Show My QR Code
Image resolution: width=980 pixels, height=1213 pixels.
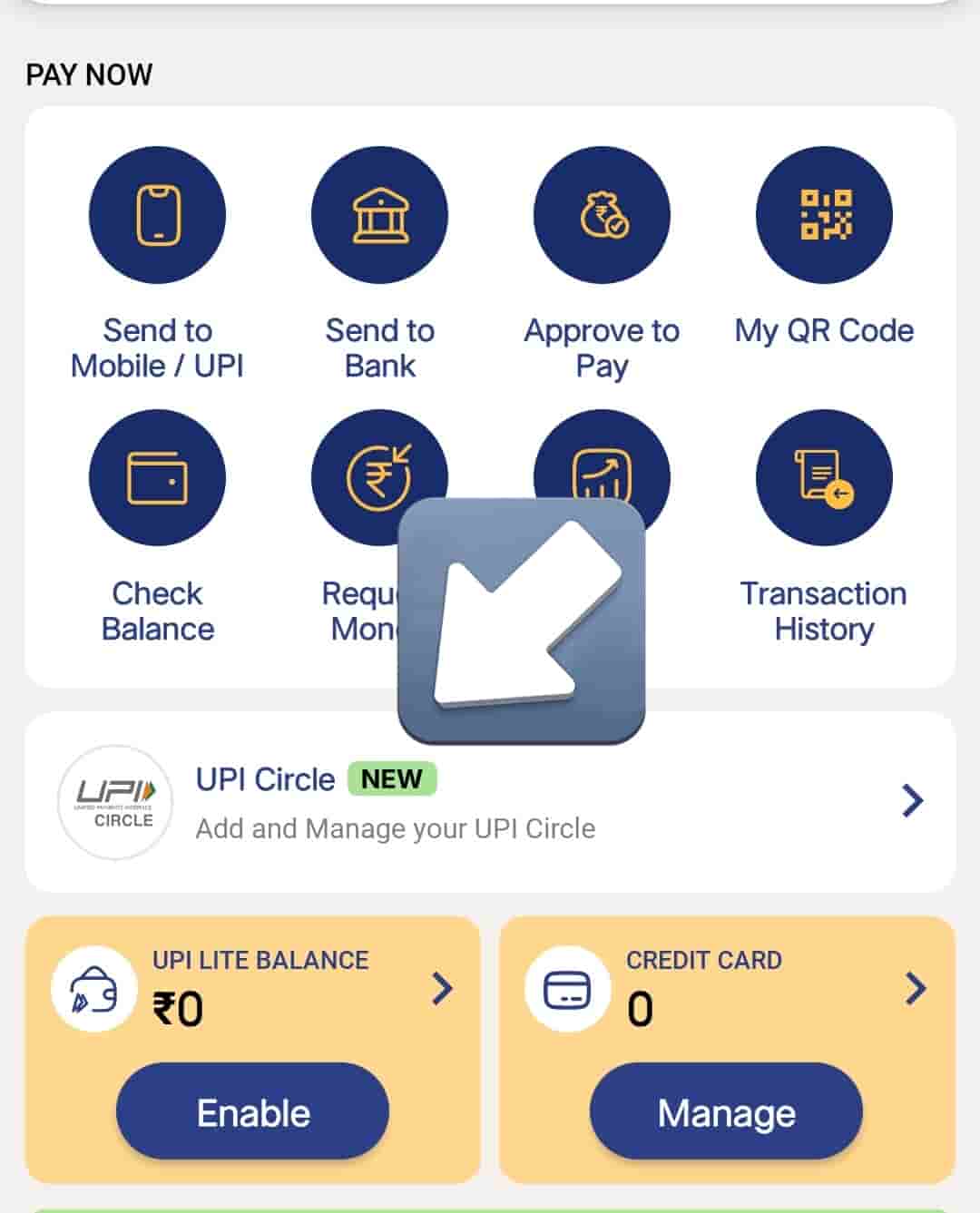coord(824,216)
